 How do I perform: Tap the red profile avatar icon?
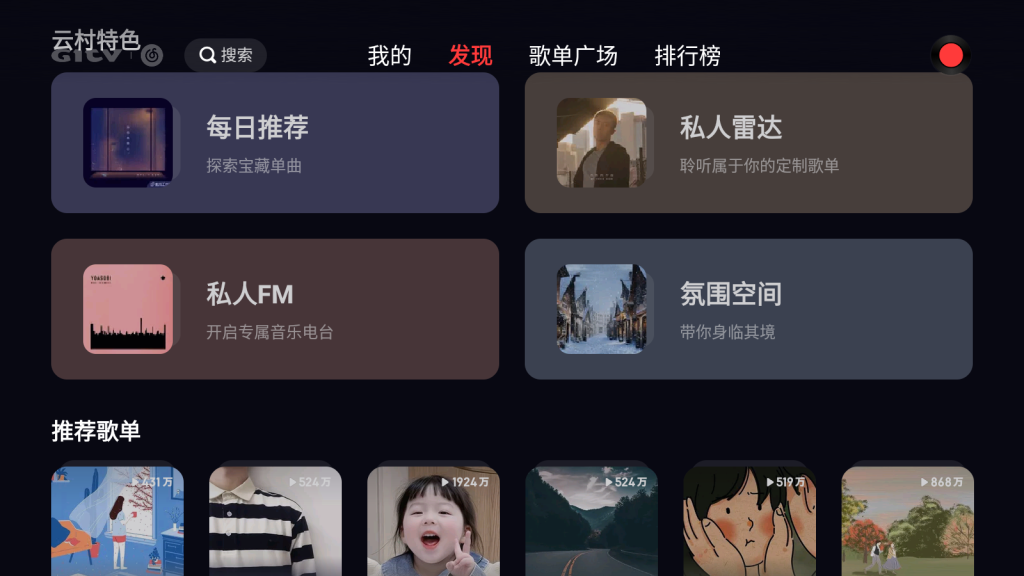click(x=950, y=55)
